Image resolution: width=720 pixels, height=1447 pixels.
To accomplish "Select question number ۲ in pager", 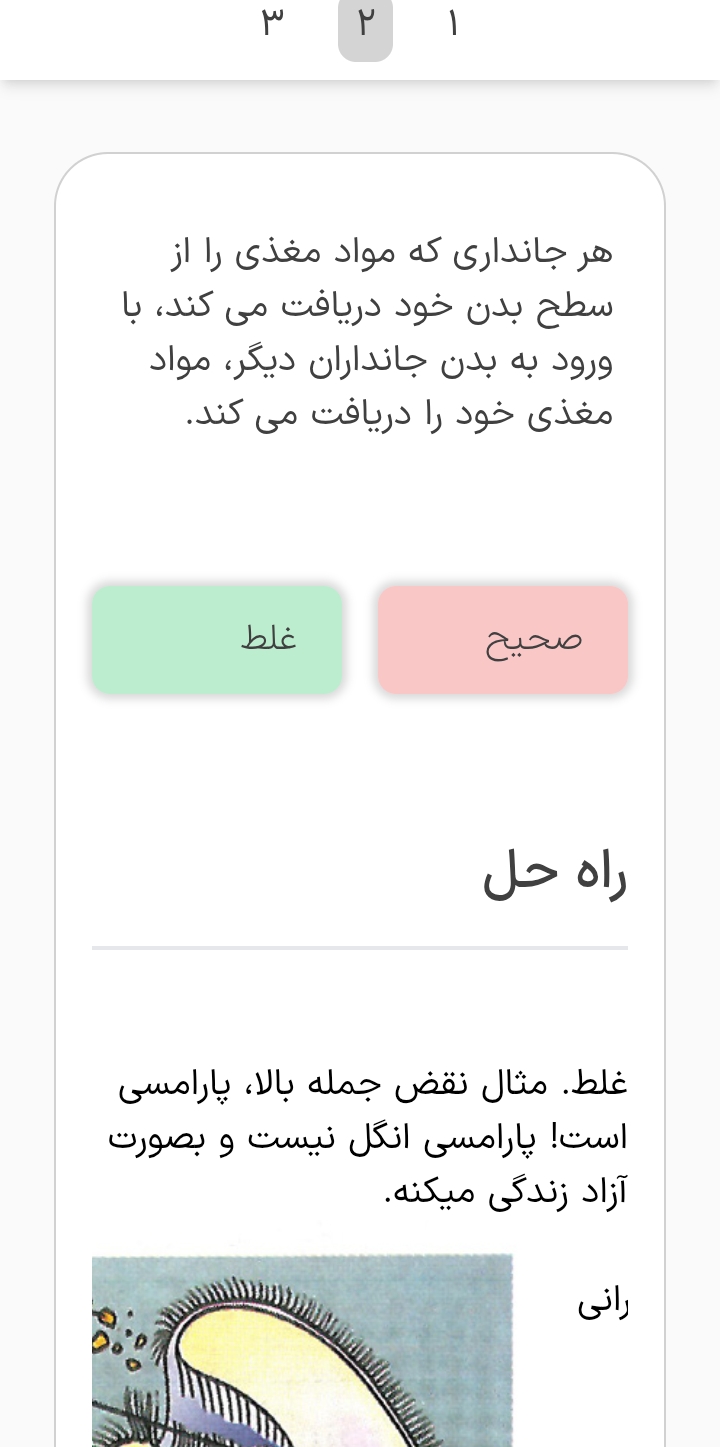I will (365, 24).
